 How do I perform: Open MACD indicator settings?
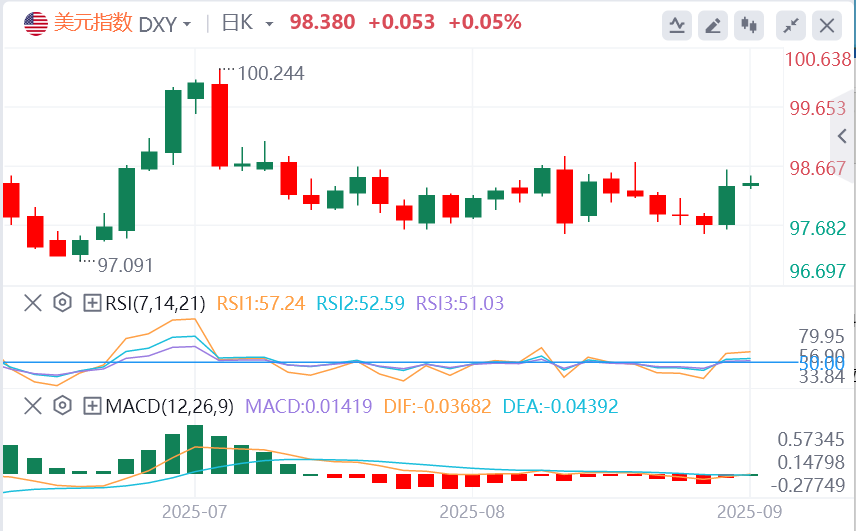63,406
